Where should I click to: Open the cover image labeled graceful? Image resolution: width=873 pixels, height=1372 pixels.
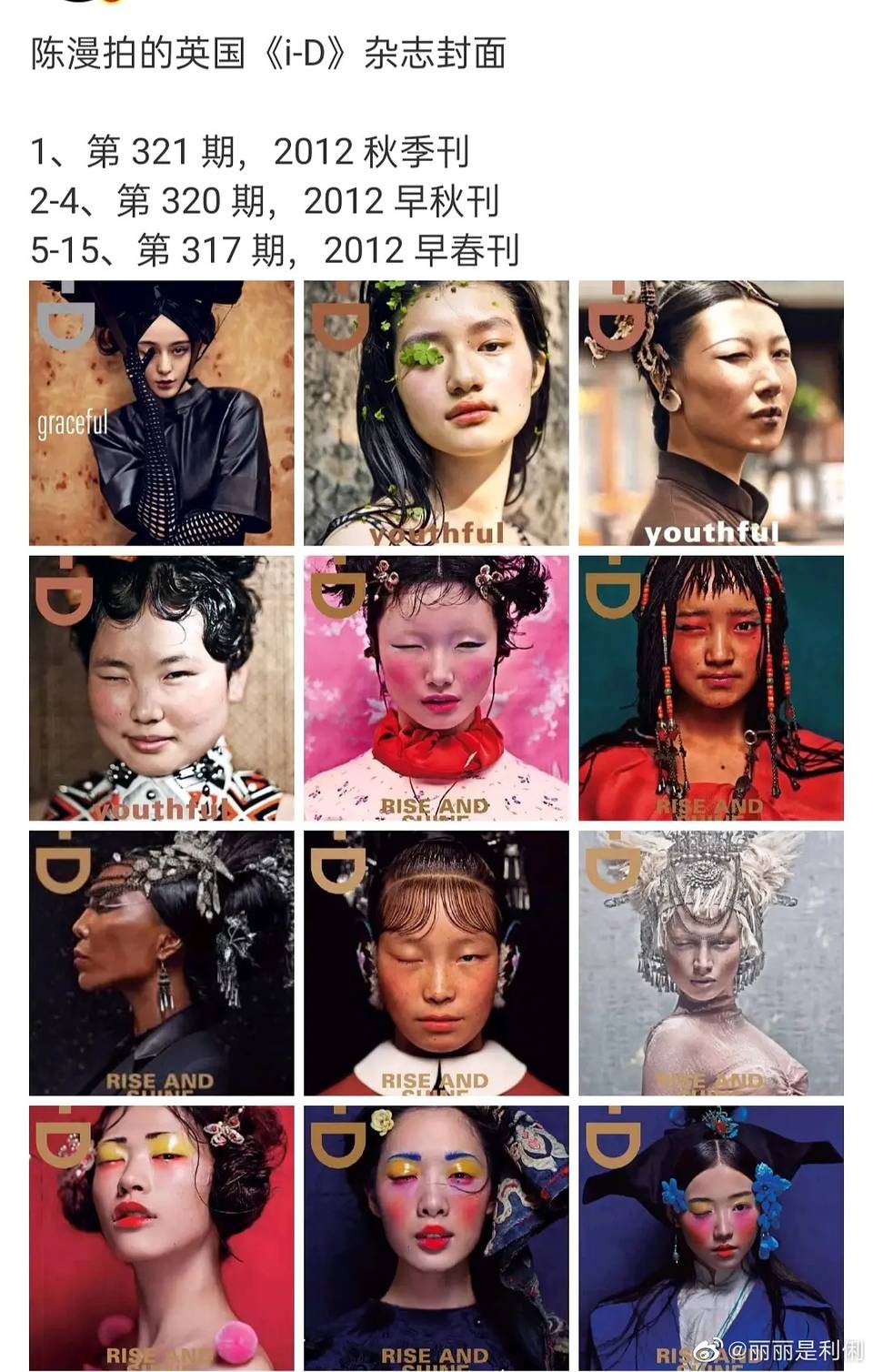[161, 413]
